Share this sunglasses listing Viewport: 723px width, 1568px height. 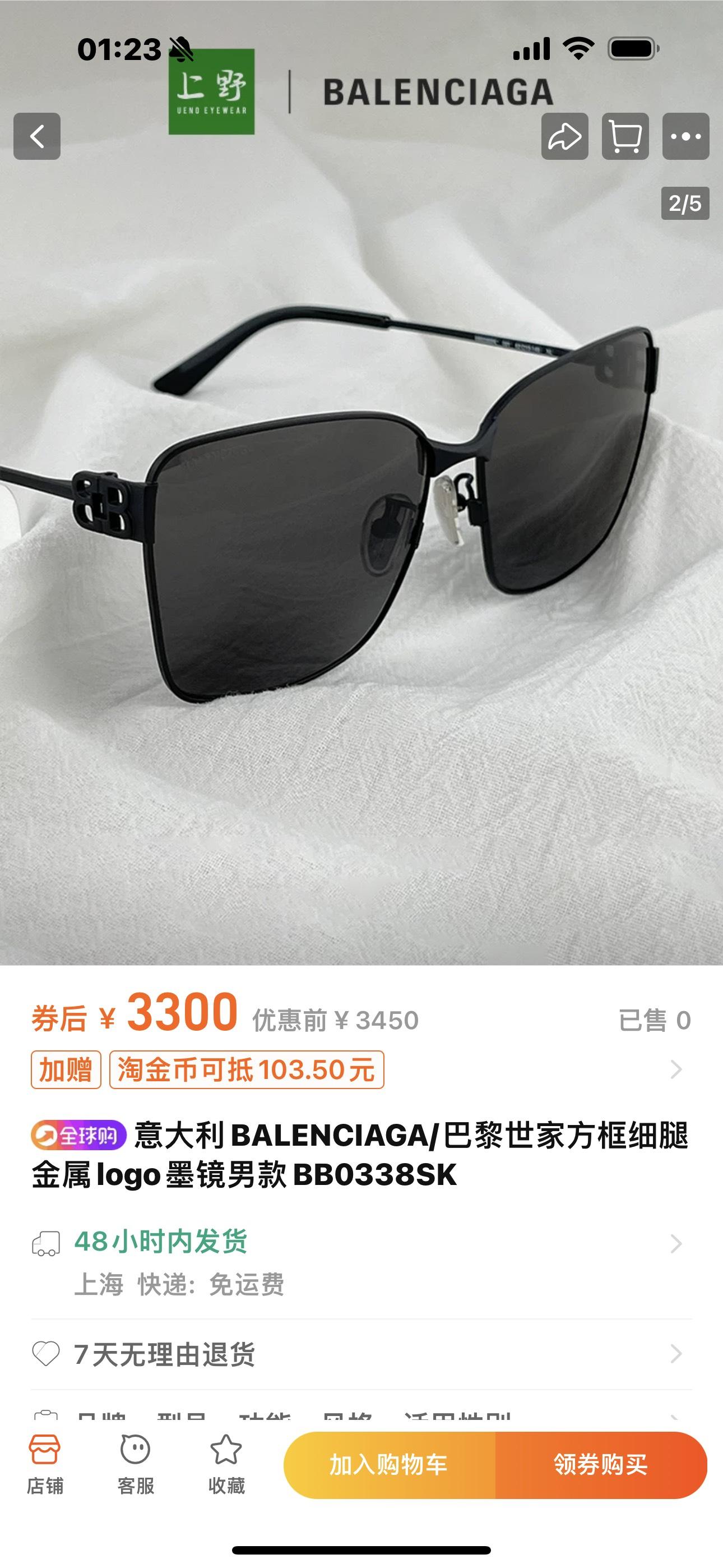tap(565, 136)
